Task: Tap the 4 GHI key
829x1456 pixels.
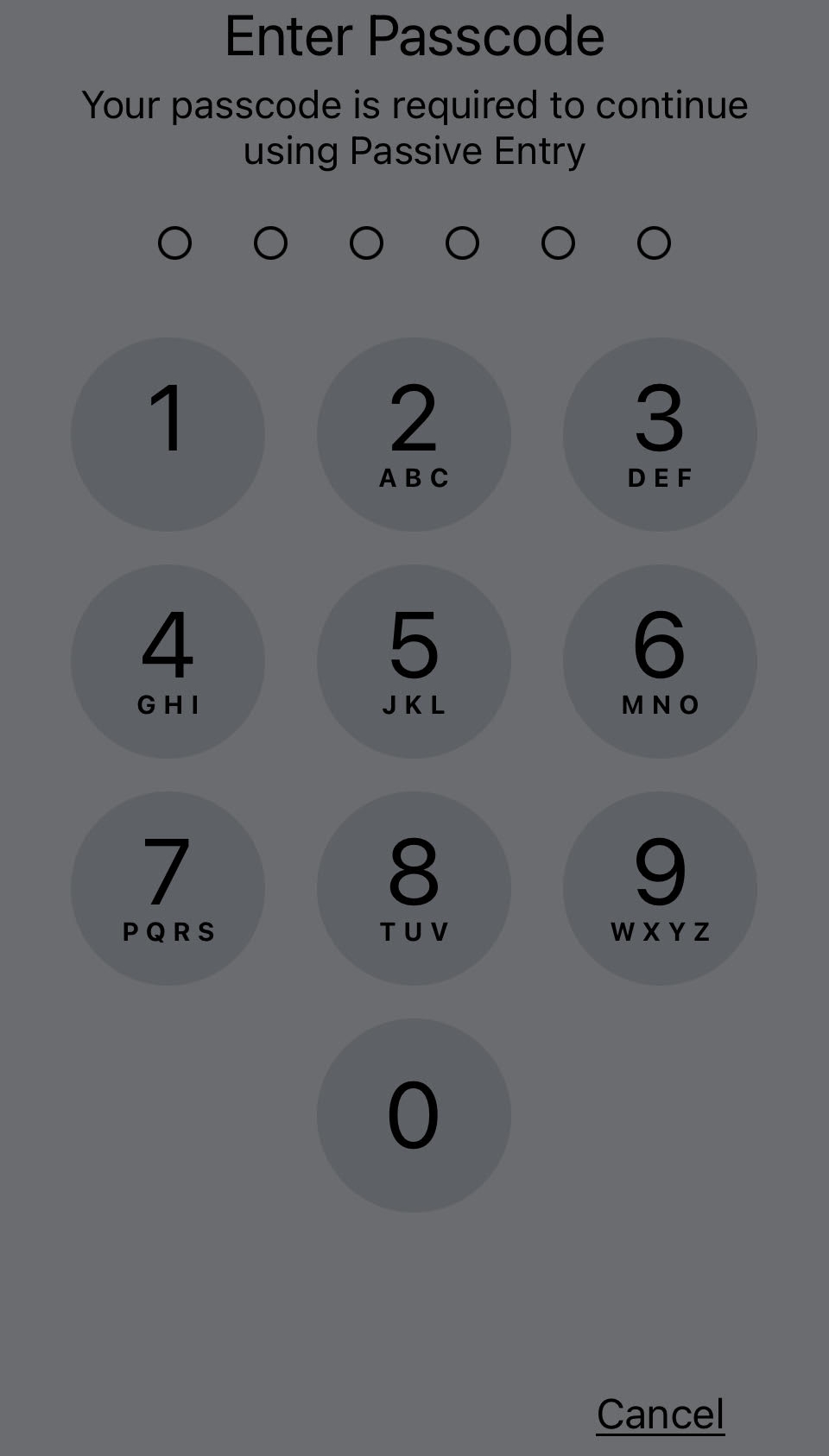Action: click(x=169, y=660)
